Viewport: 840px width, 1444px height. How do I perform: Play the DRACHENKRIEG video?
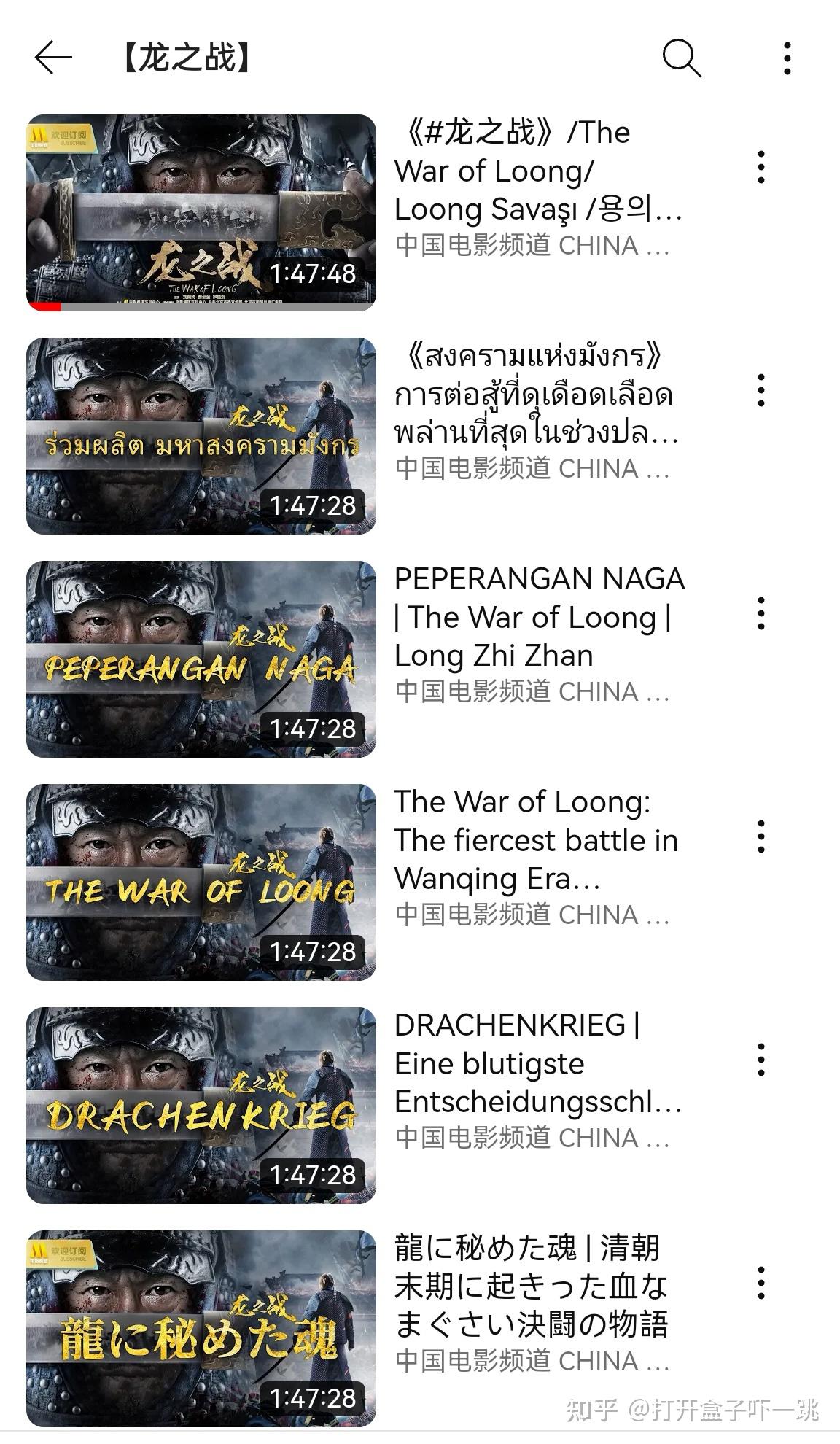click(201, 1106)
